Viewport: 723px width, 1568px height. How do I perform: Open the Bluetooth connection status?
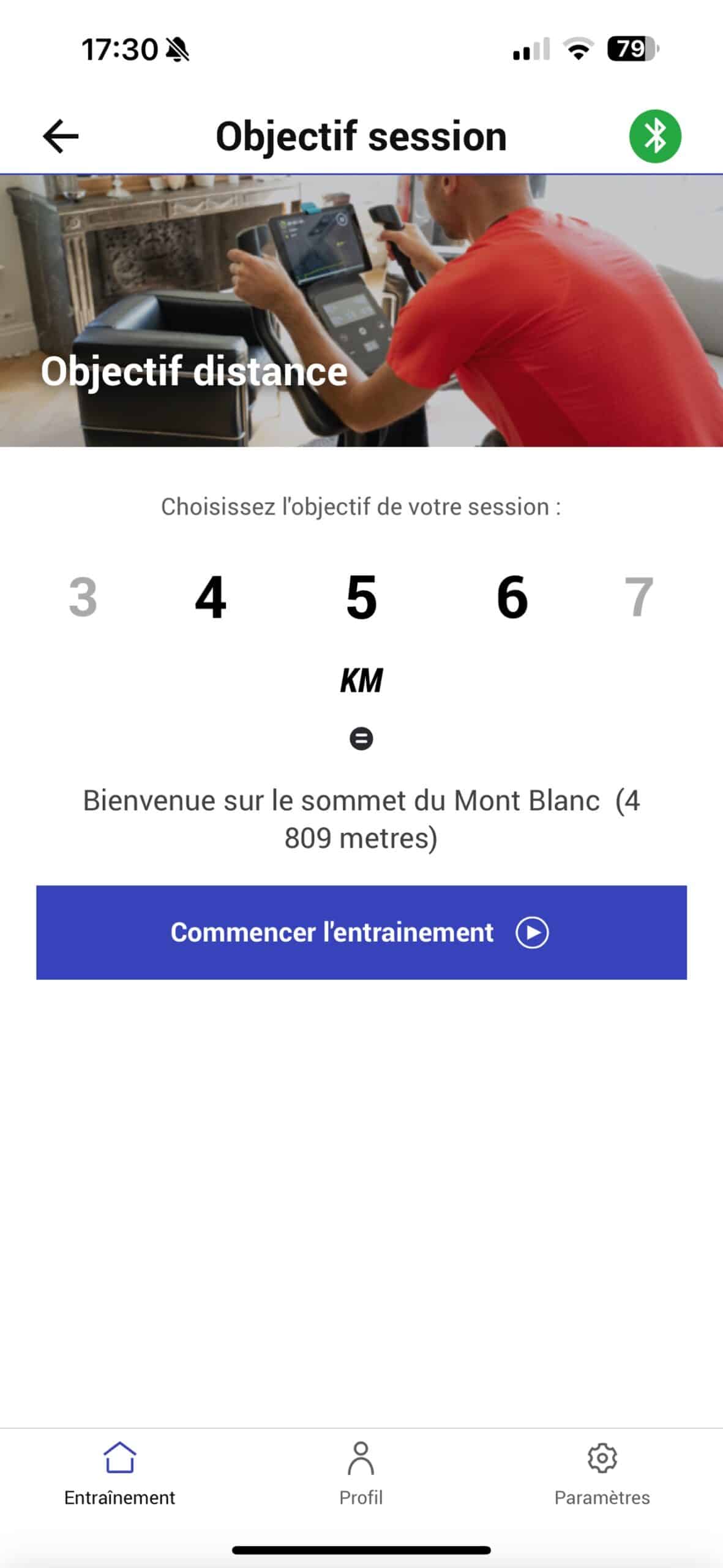(655, 136)
